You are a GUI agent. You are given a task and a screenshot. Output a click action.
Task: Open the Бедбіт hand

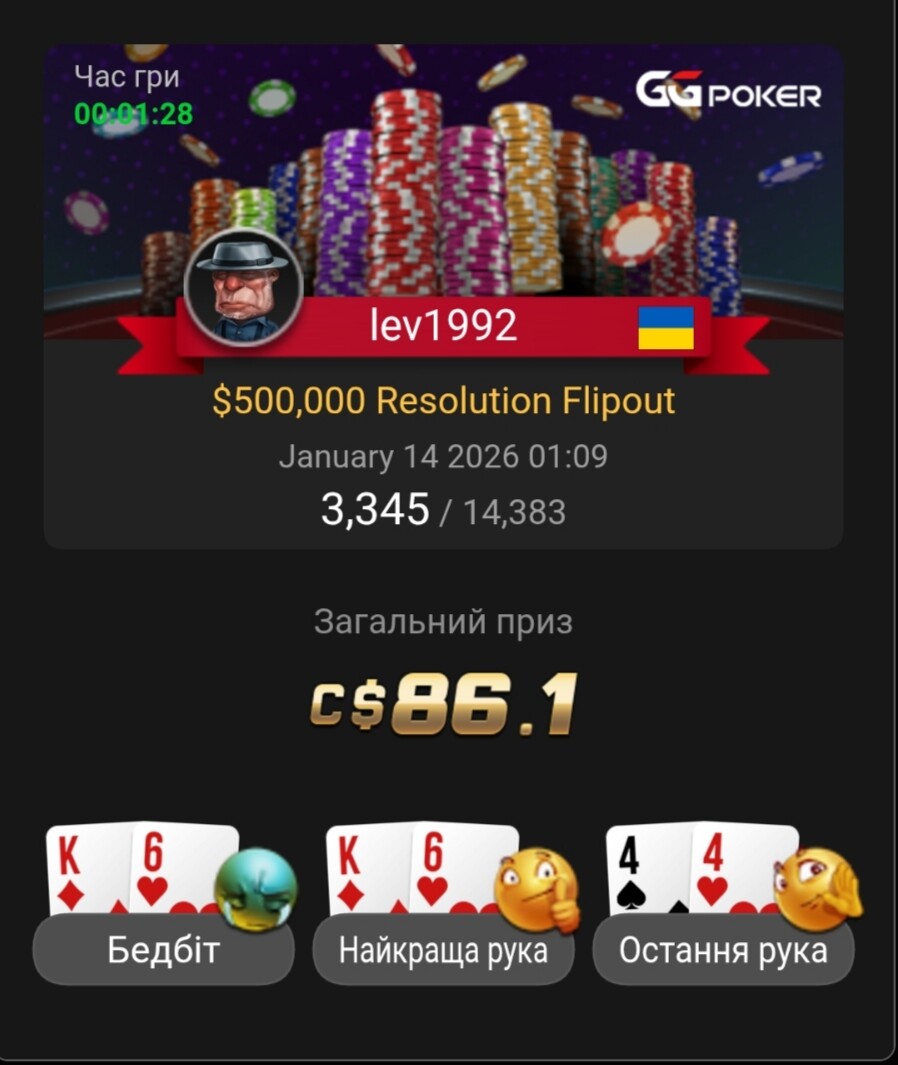click(163, 949)
